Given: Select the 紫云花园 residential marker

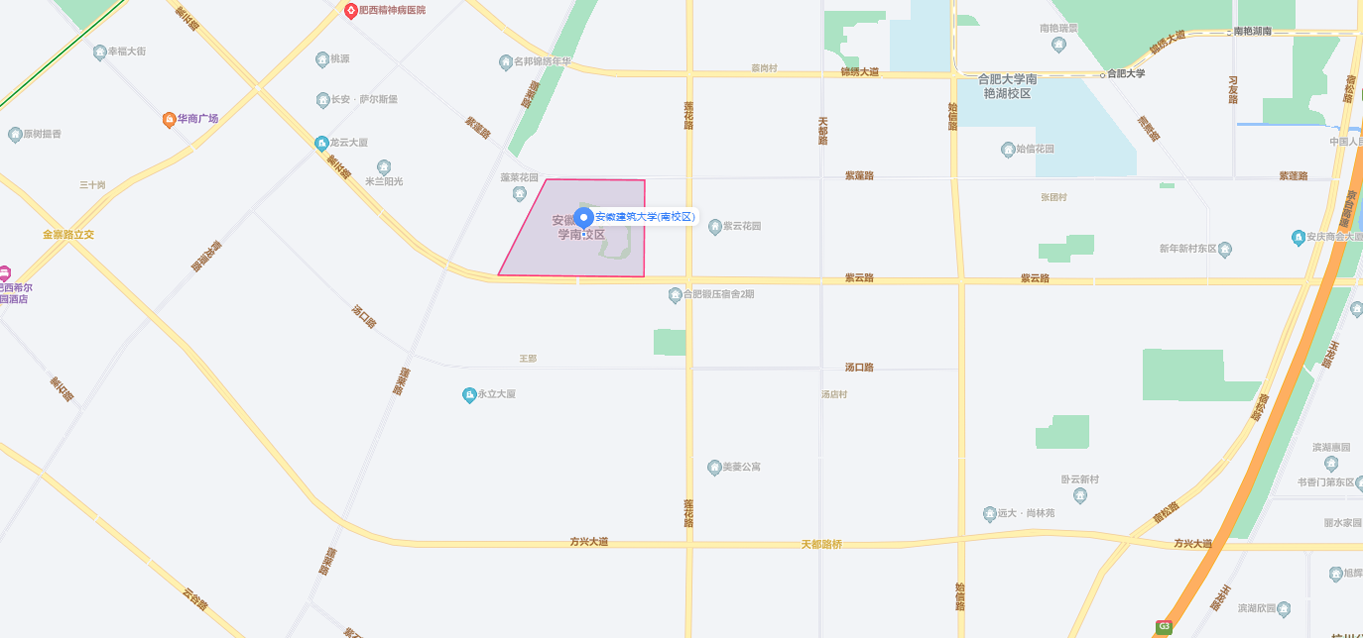Looking at the screenshot, I should (x=715, y=227).
